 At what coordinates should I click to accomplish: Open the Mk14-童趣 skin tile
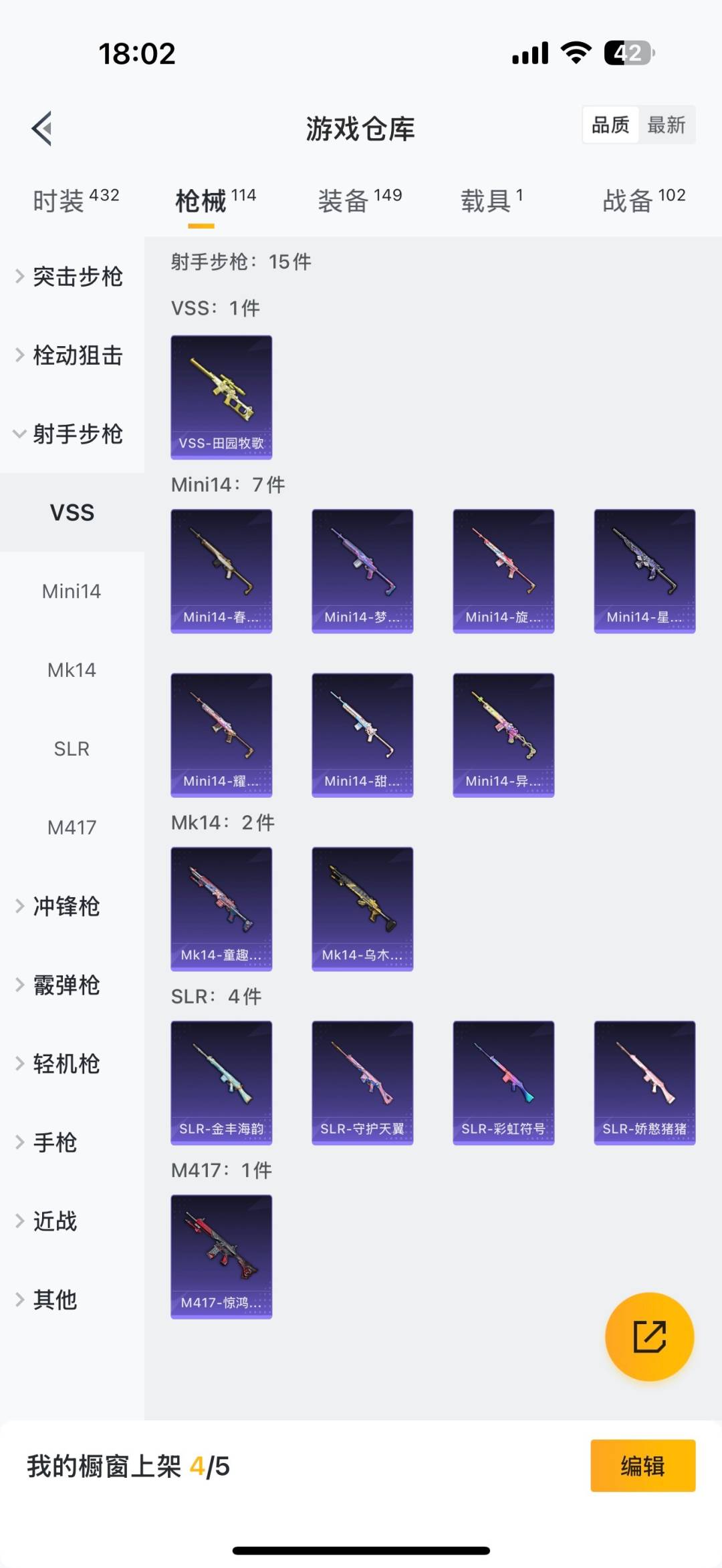[x=221, y=909]
